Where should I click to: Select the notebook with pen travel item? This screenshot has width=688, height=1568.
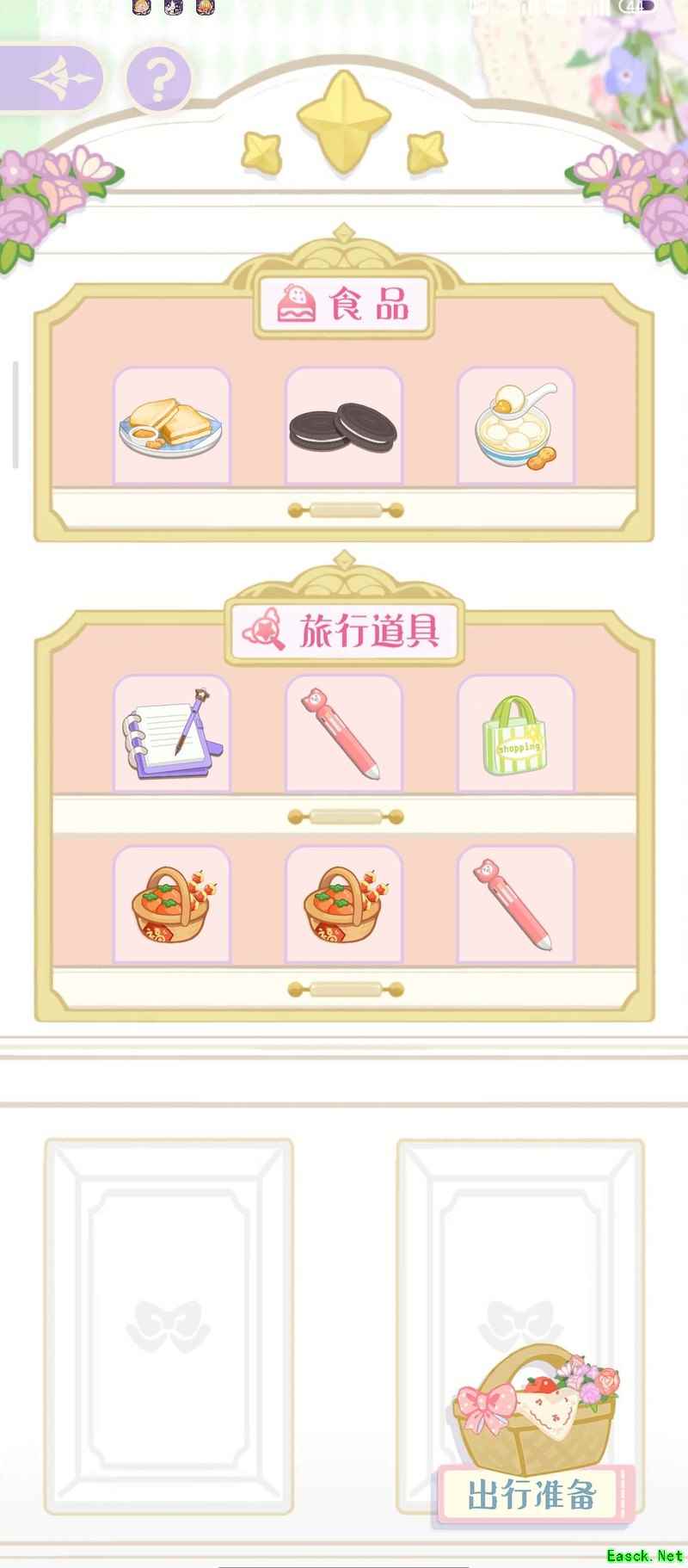click(x=172, y=733)
